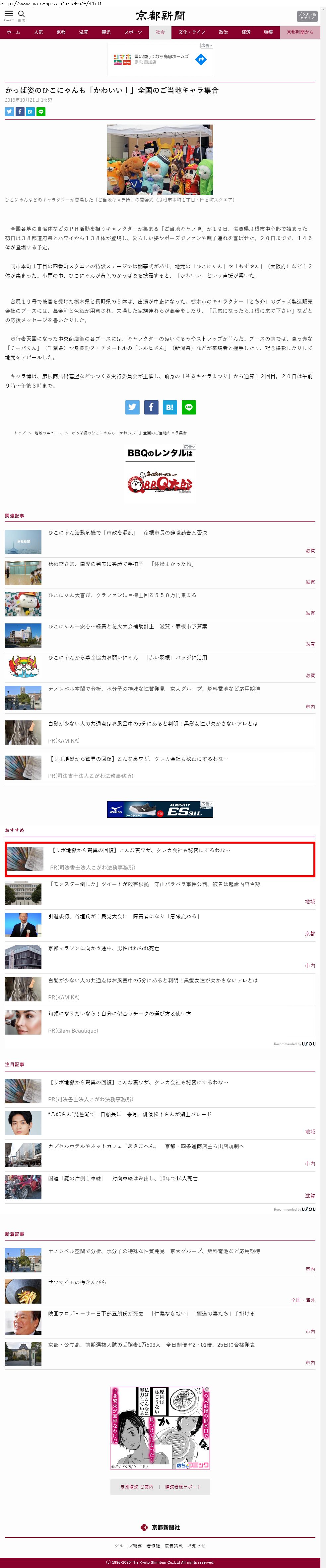Switch to the スポーツ tab

(133, 32)
